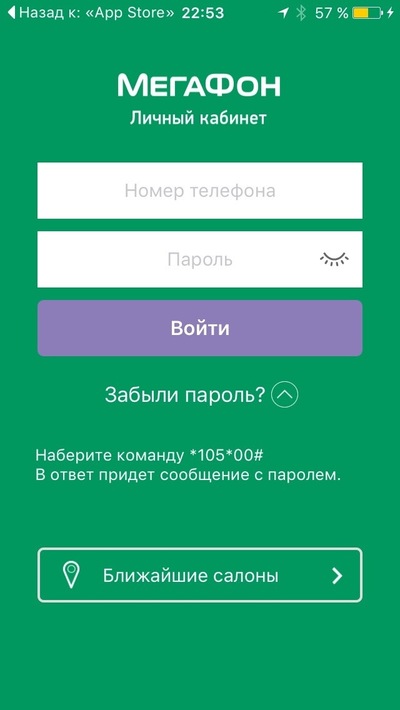The image size is (400, 710).
Task: Return to App Store via the back link
Action: pyautogui.click(x=91, y=13)
